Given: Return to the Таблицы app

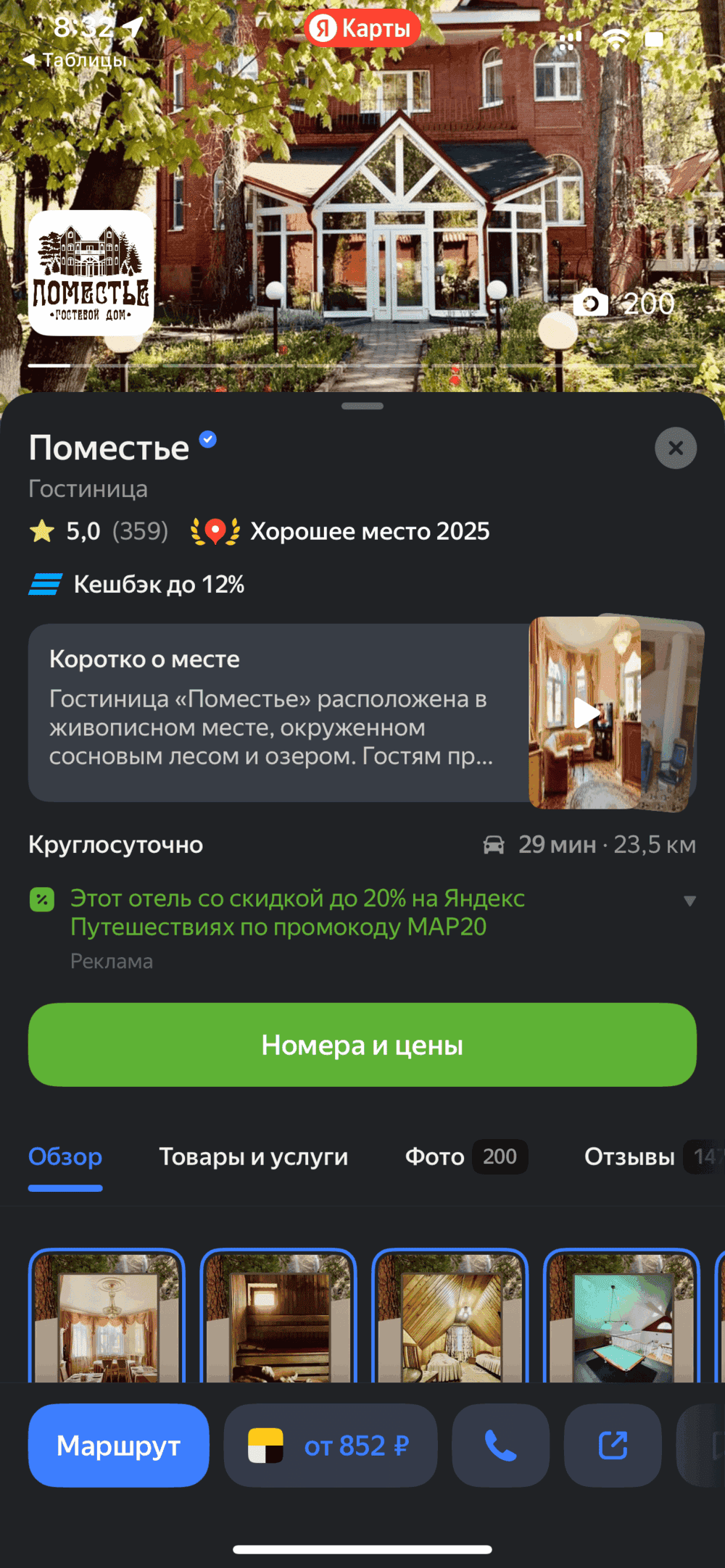Looking at the screenshot, I should click(76, 60).
